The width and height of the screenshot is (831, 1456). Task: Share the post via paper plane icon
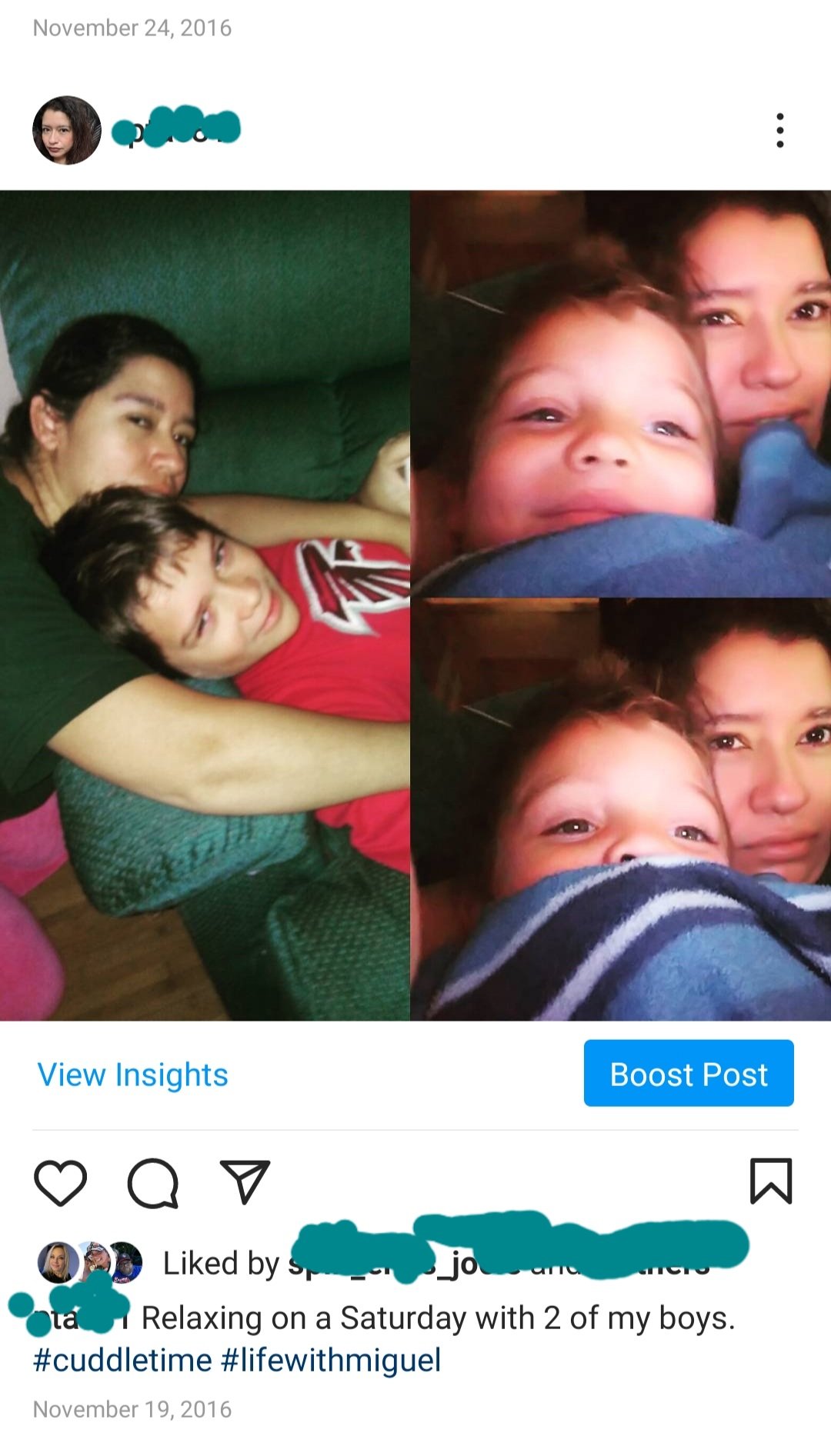pos(245,1182)
